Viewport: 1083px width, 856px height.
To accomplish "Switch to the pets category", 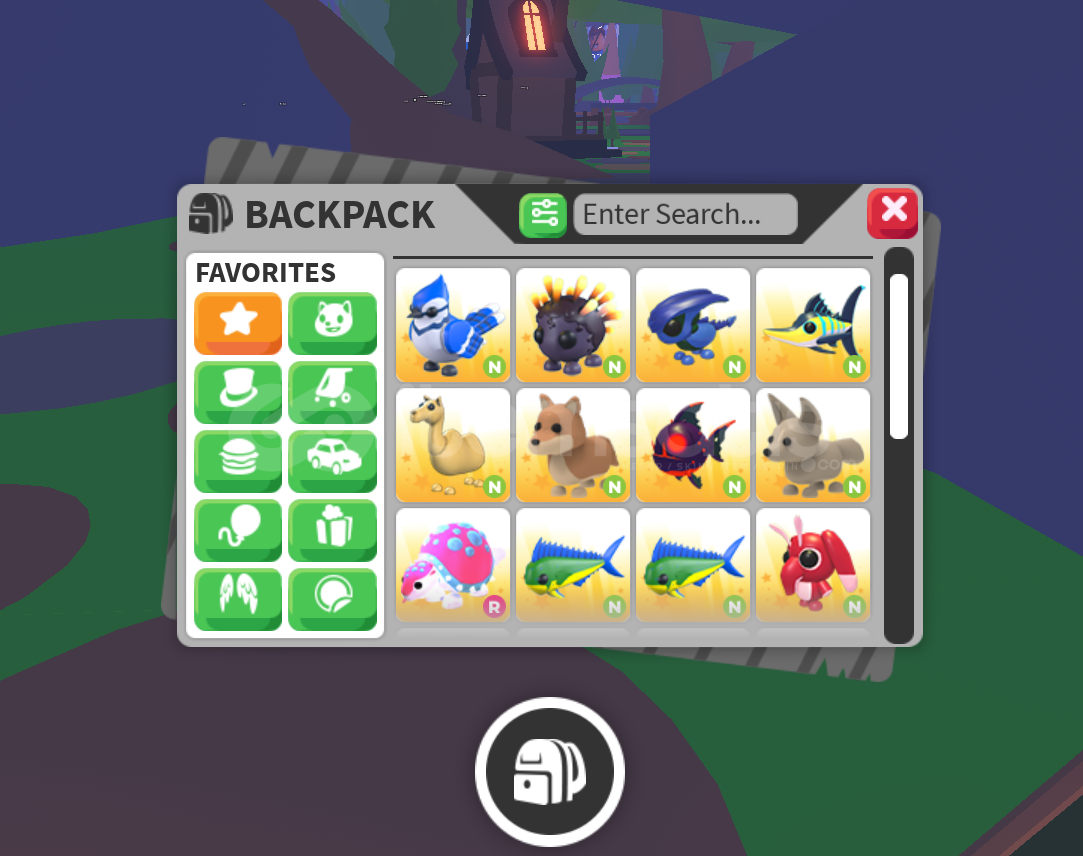I will click(x=332, y=322).
